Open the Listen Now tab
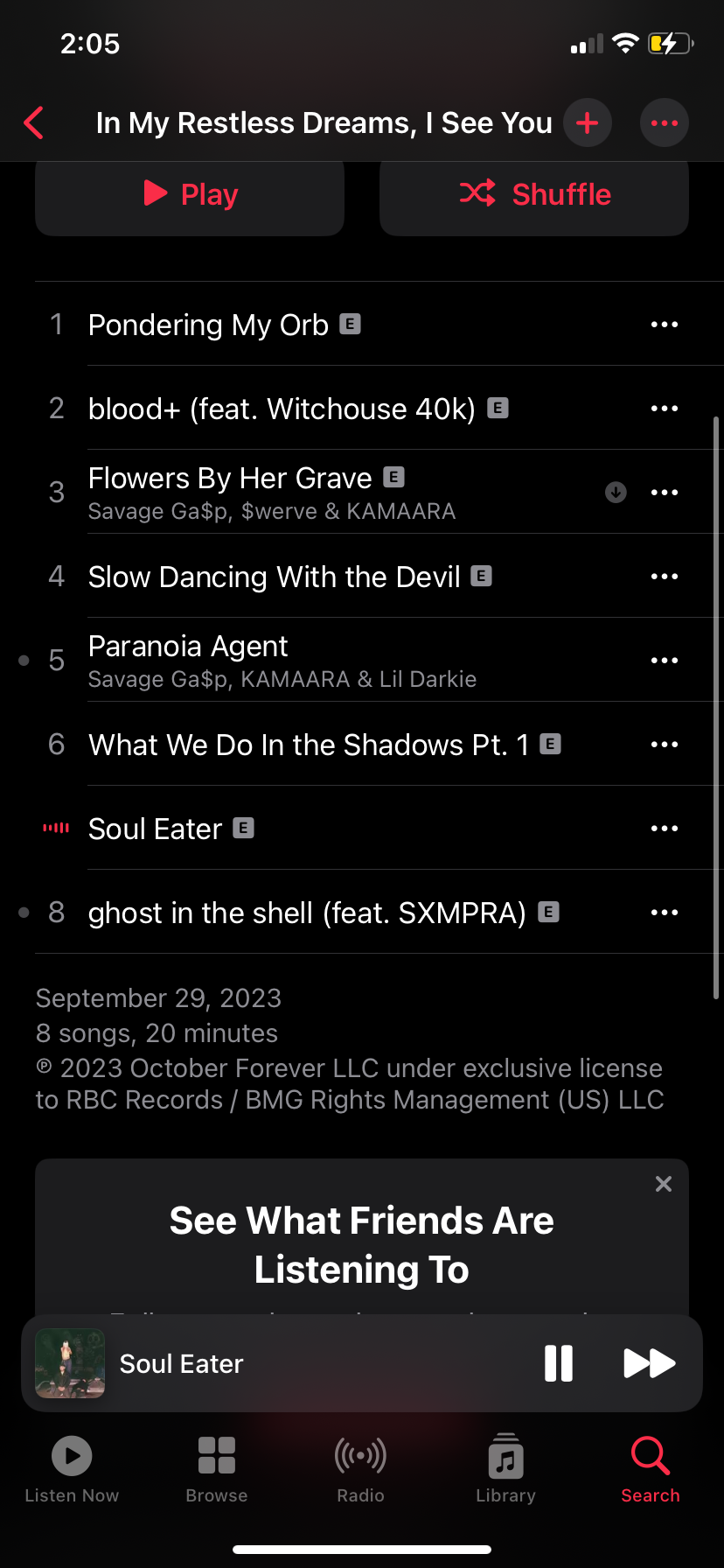The image size is (724, 1568). tap(72, 1470)
